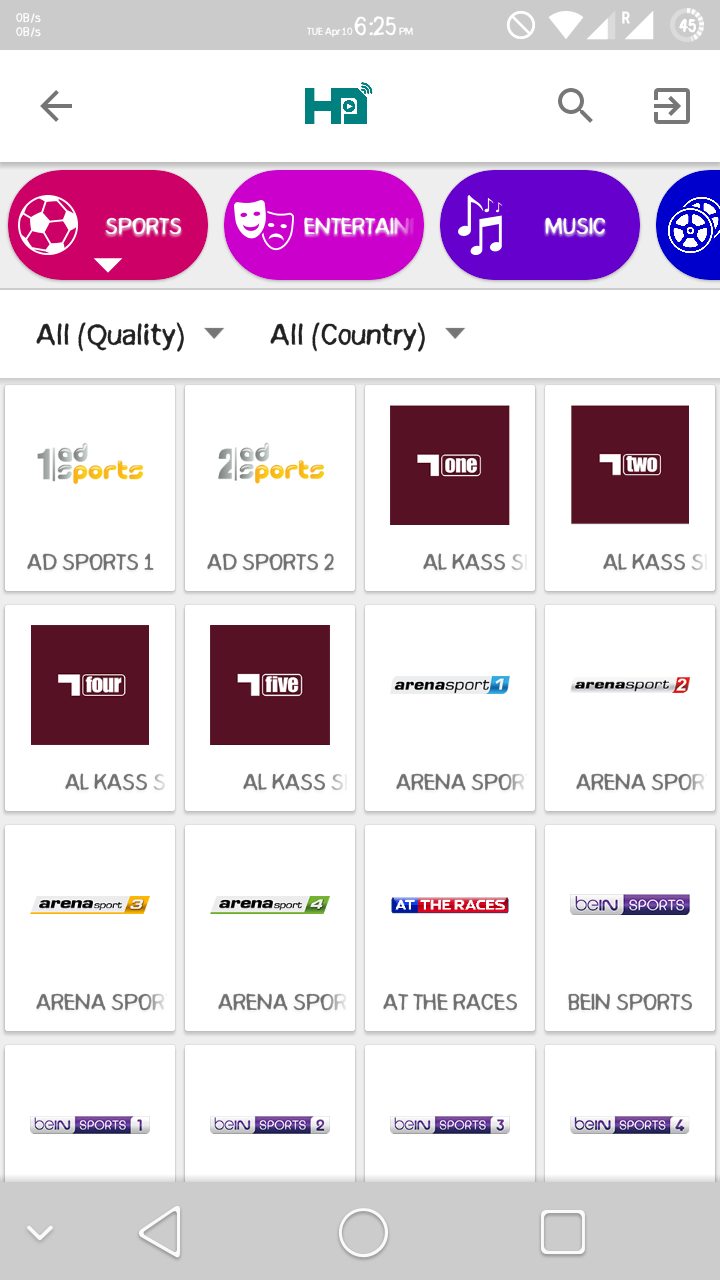The width and height of the screenshot is (720, 1280).
Task: Open the Al Kass four channel
Action: (90, 708)
